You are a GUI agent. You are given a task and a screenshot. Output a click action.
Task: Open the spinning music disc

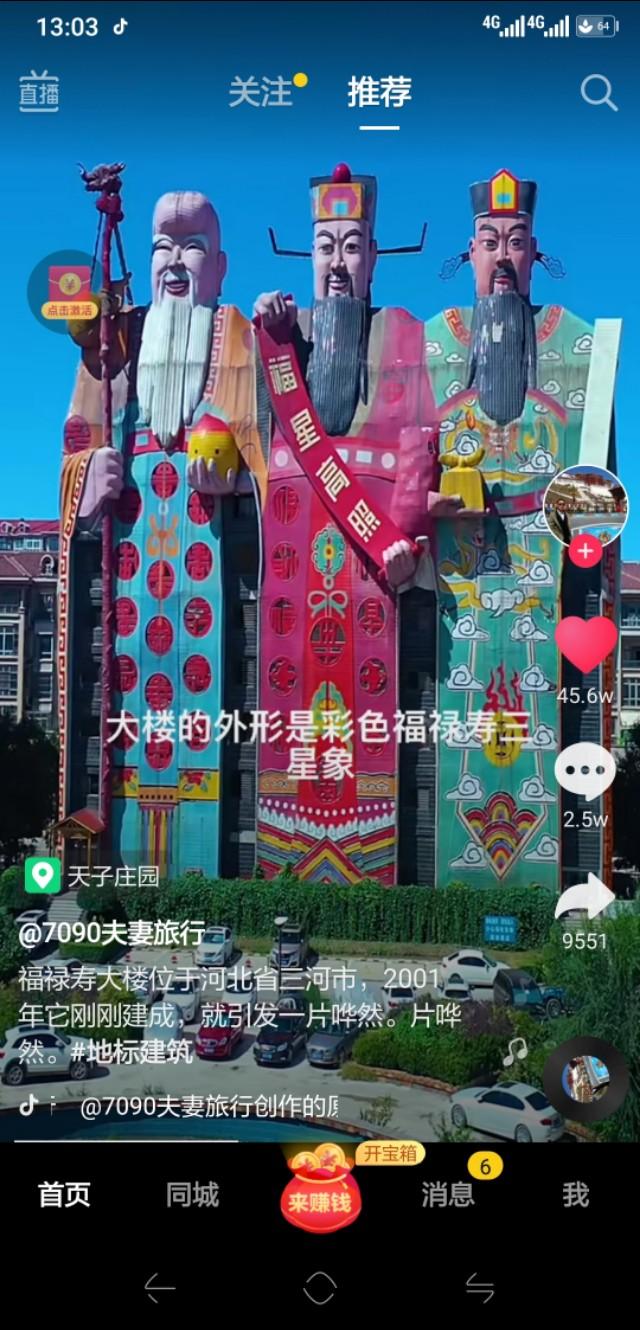pos(586,1078)
